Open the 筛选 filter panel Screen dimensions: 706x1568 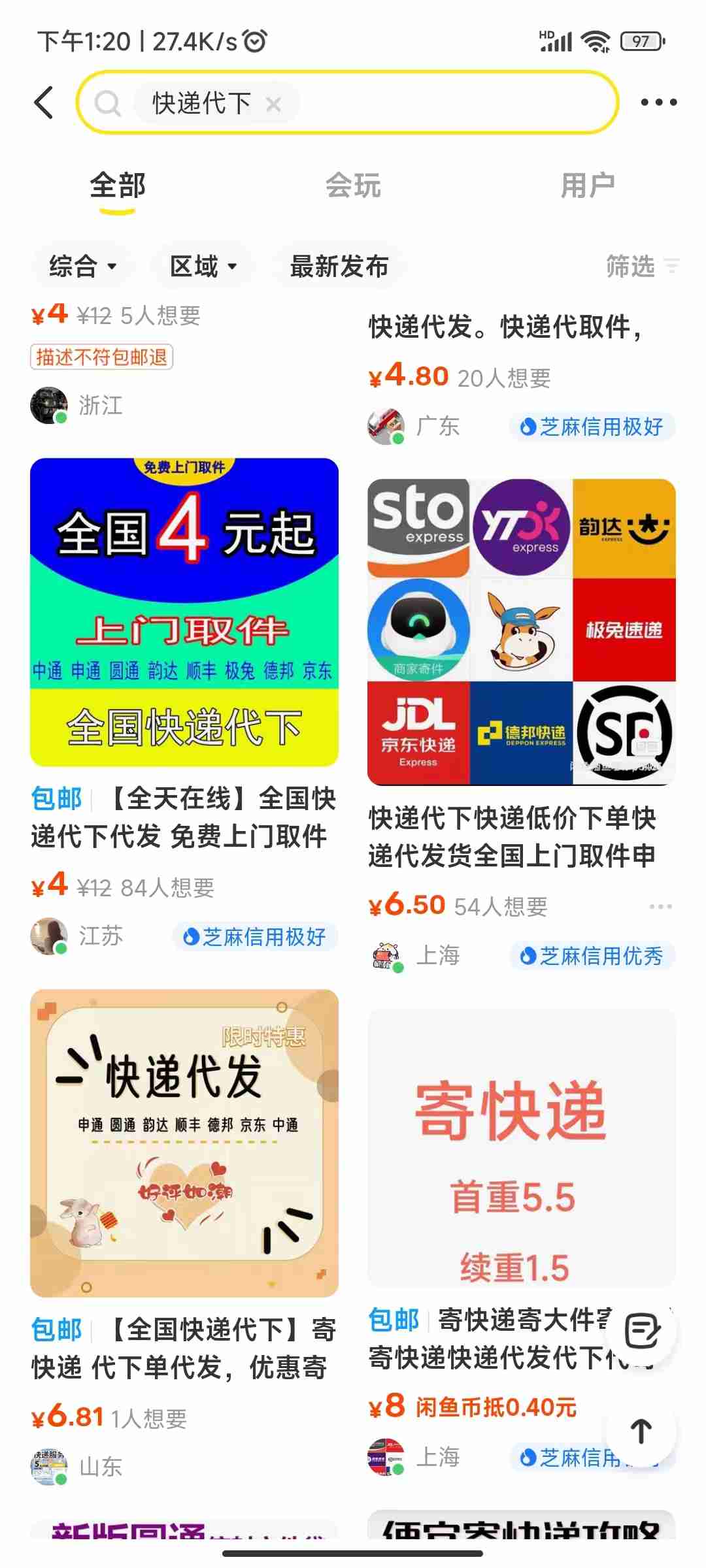click(642, 266)
